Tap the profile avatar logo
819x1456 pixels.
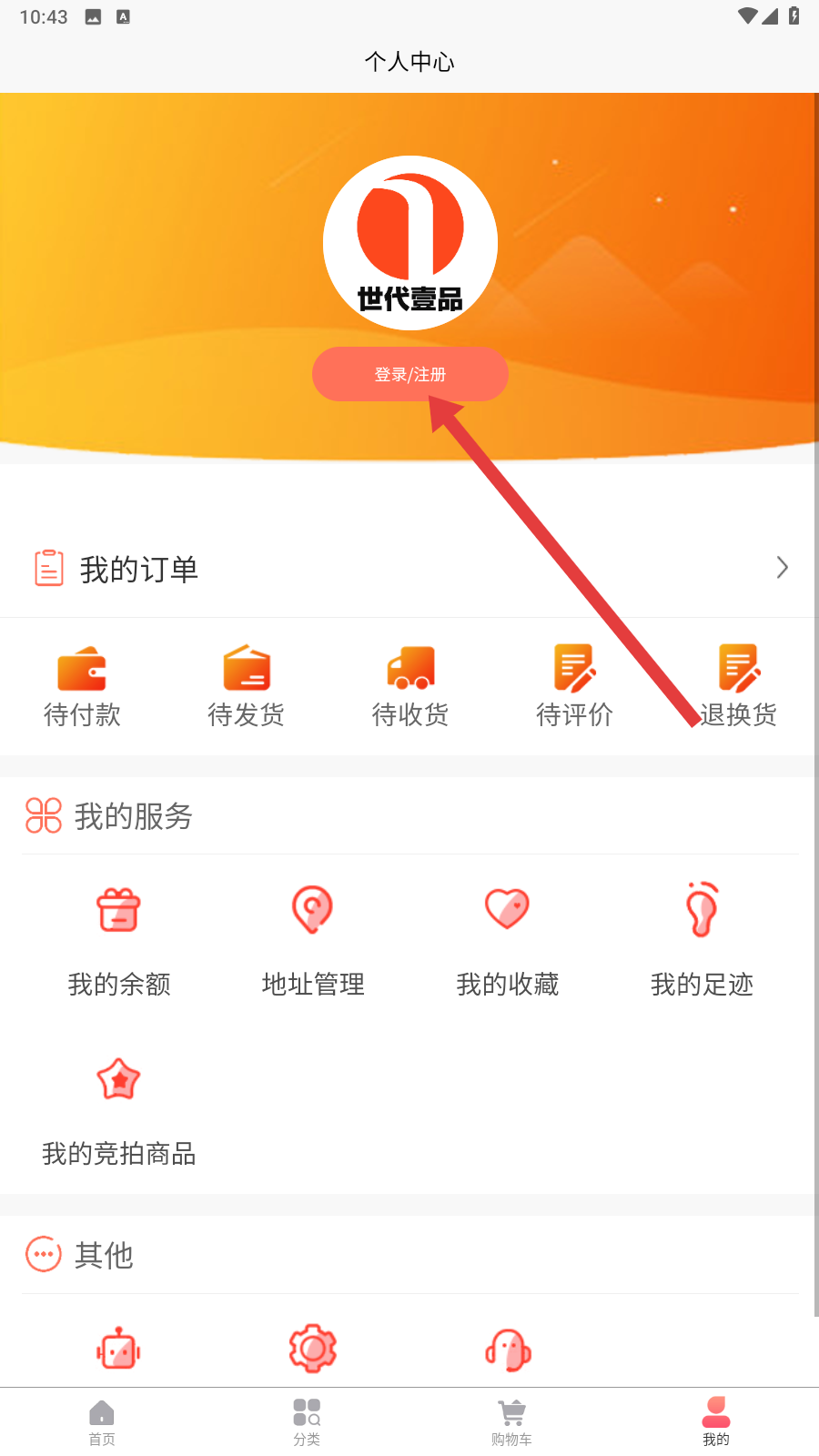tap(409, 243)
